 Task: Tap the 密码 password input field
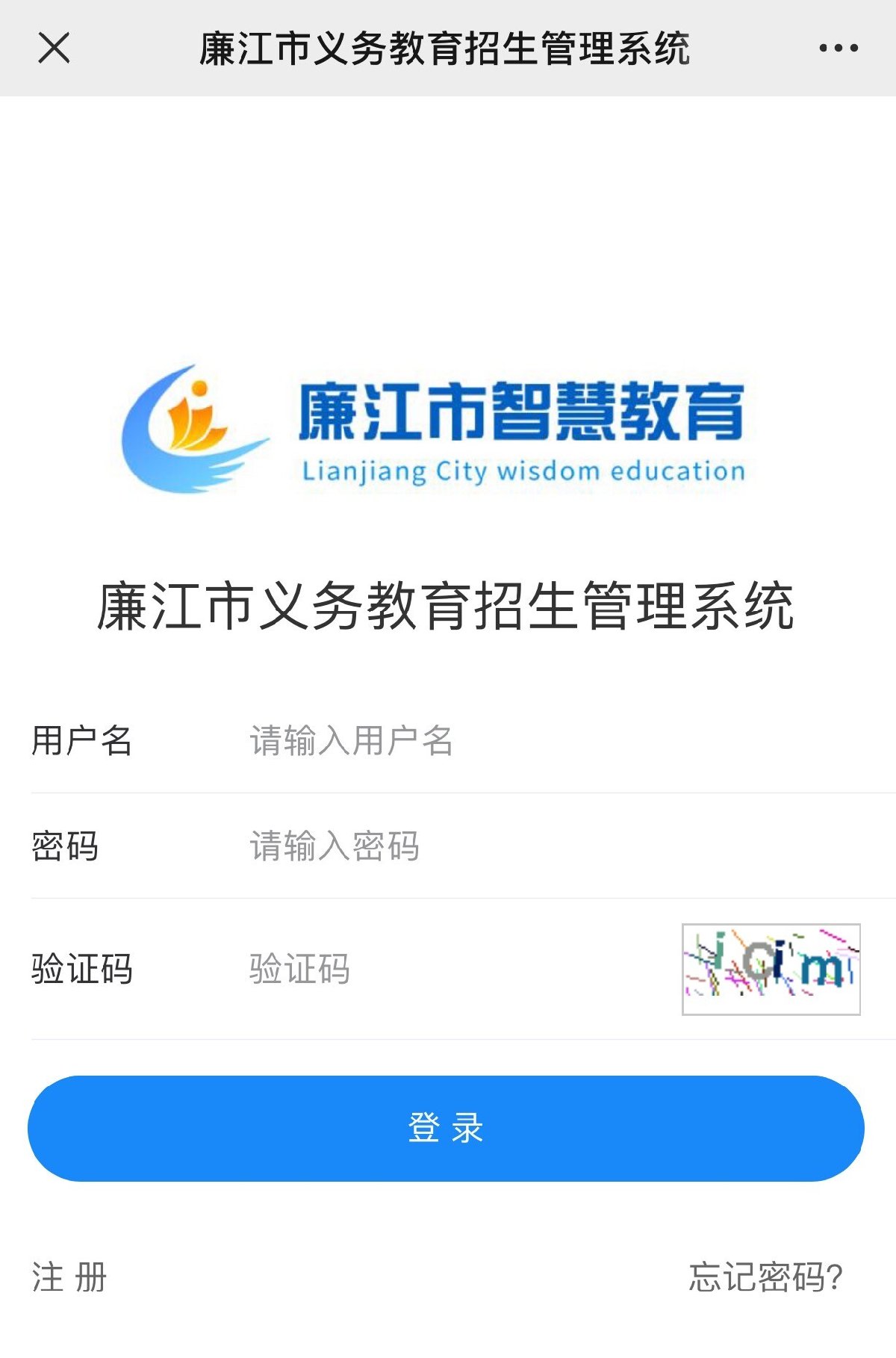pos(523,846)
